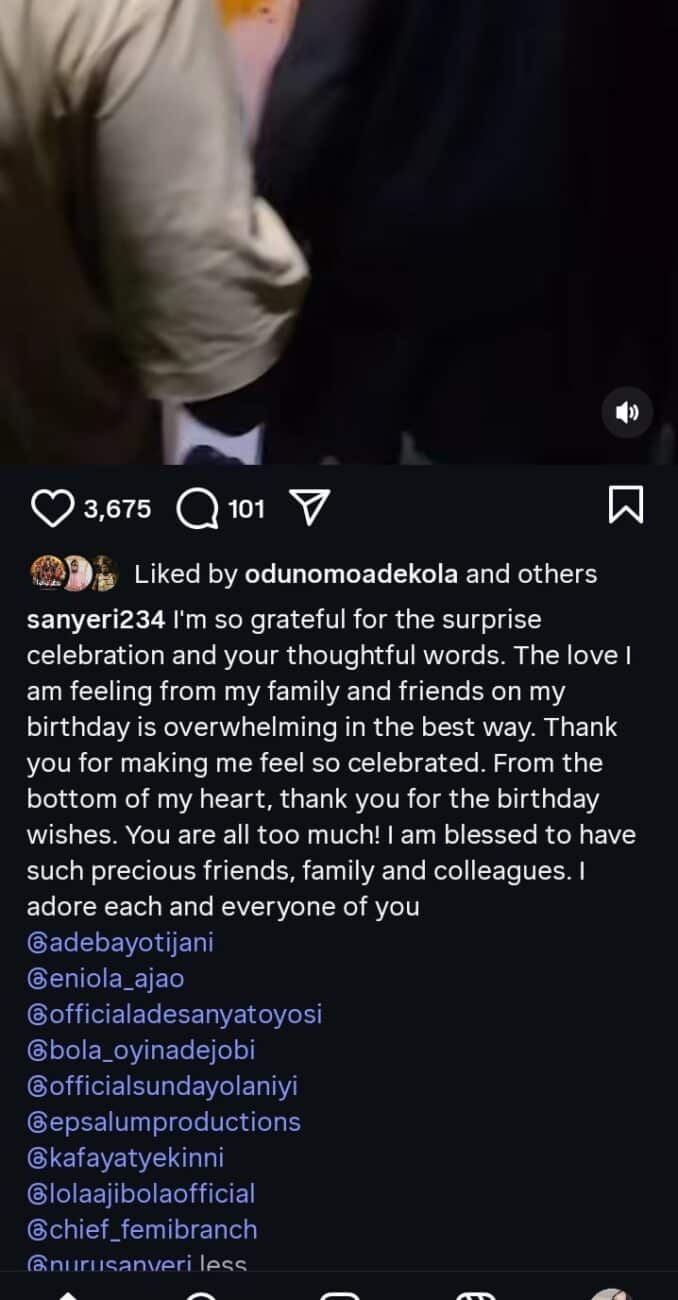
Task: Open the @eniola_ajao mention
Action: click(x=105, y=979)
